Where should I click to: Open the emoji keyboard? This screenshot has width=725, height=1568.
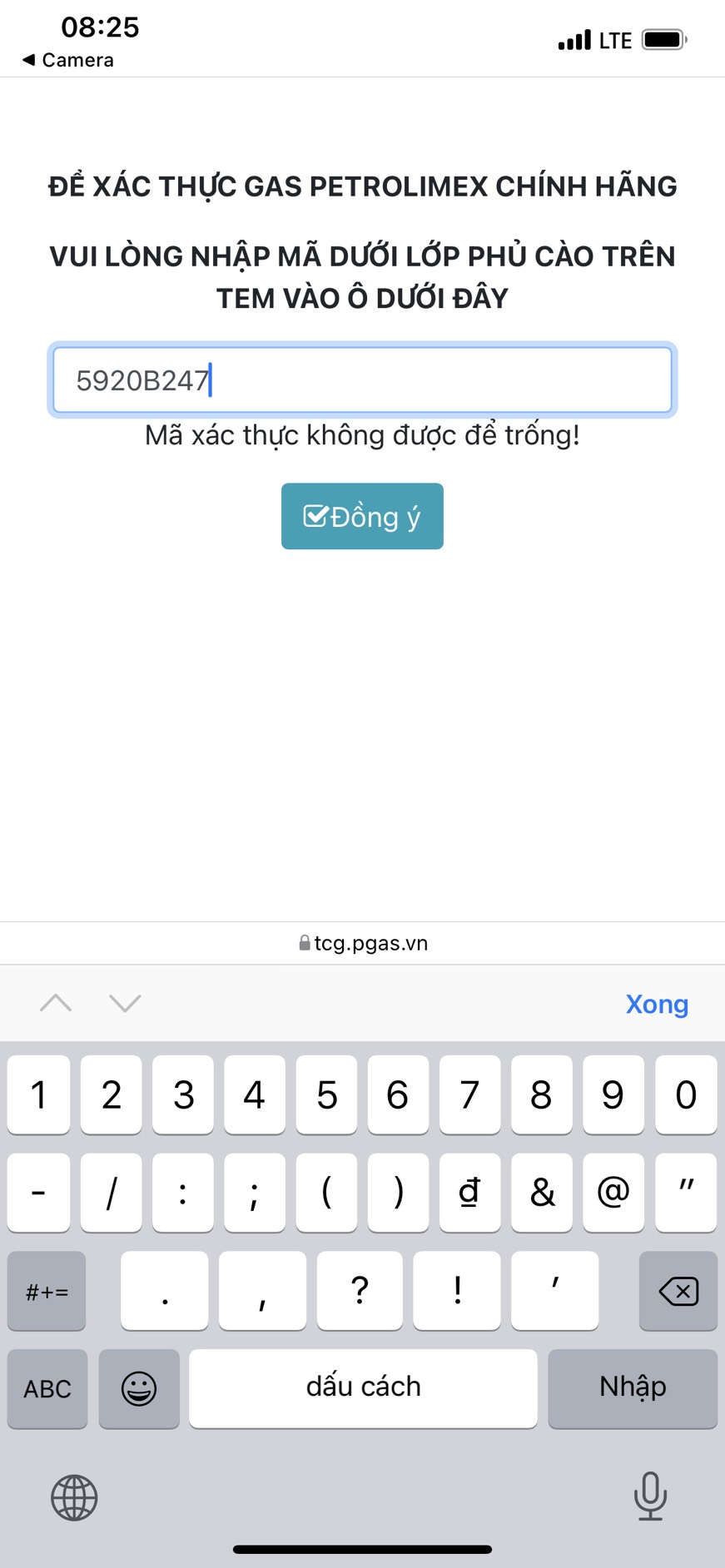(x=139, y=1388)
